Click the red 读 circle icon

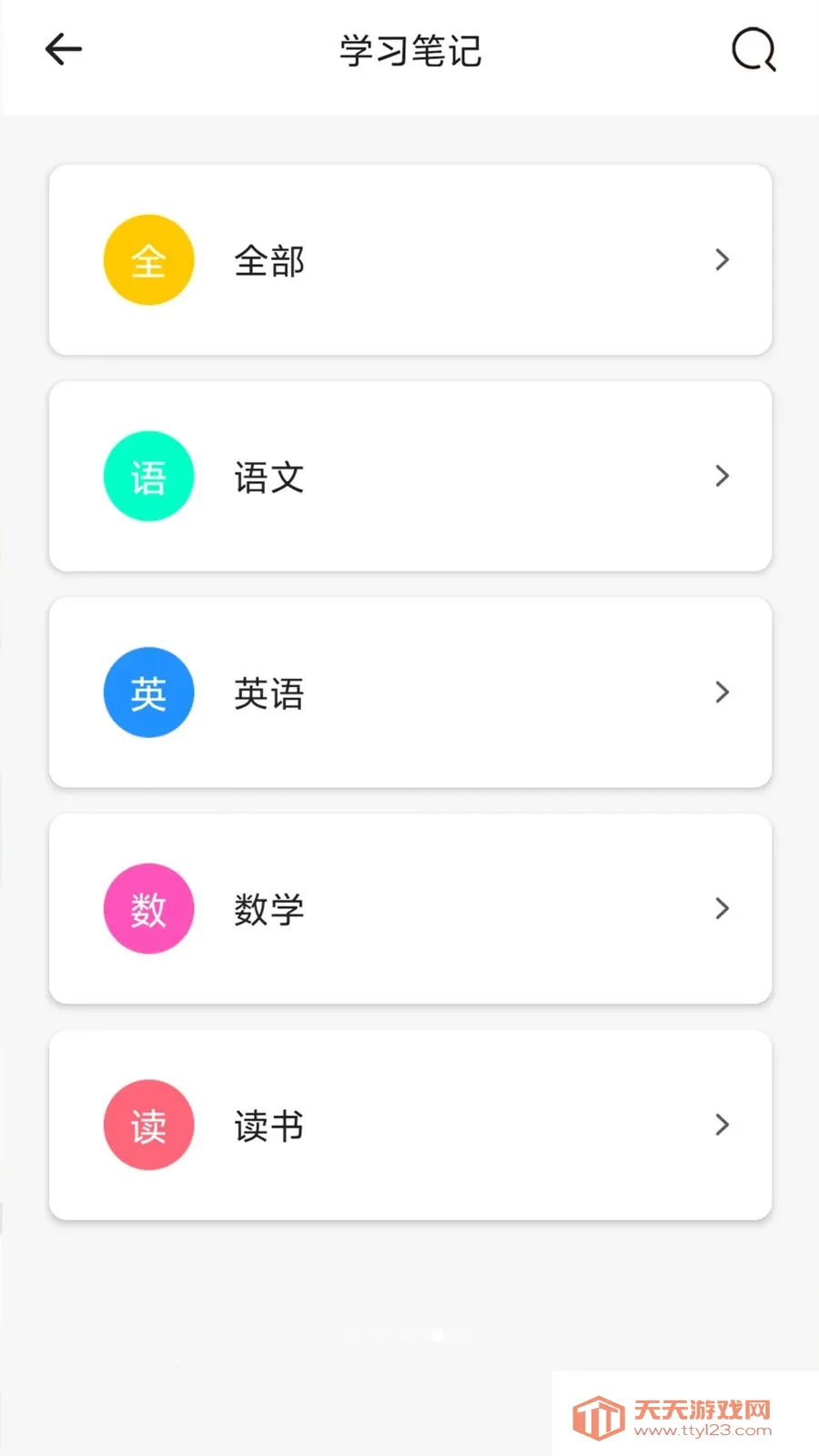[148, 1126]
